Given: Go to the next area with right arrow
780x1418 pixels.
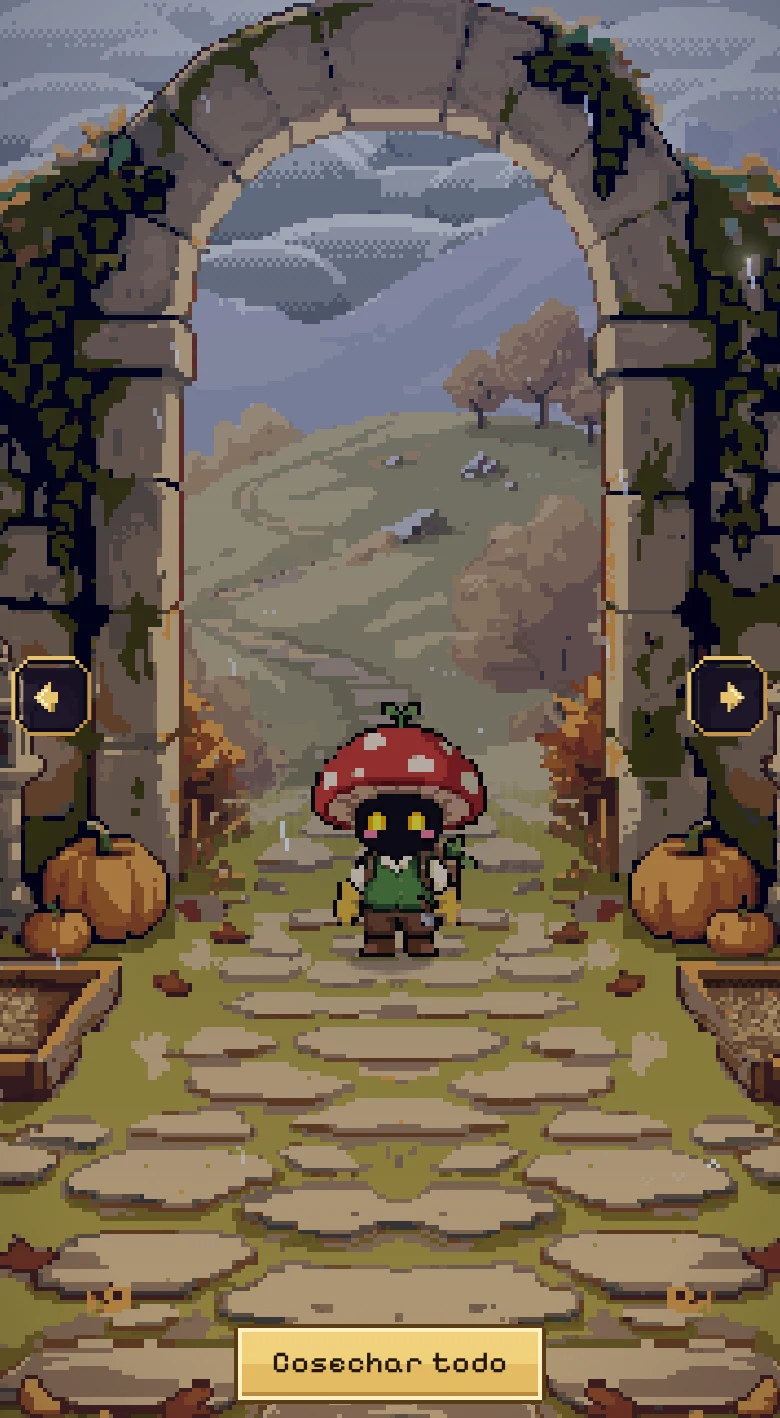Looking at the screenshot, I should point(728,696).
